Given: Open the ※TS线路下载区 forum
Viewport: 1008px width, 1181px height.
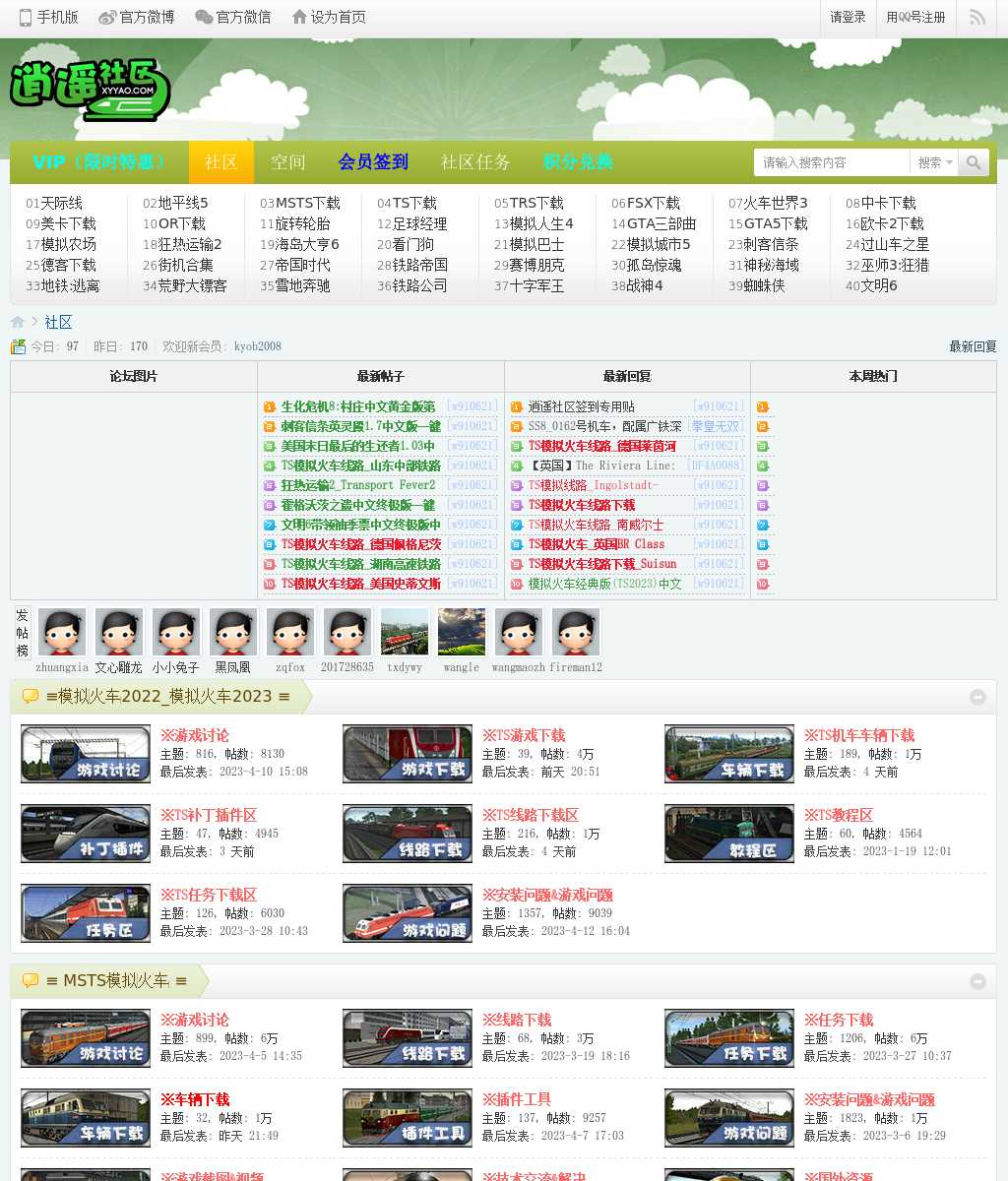Looking at the screenshot, I should pos(531,815).
